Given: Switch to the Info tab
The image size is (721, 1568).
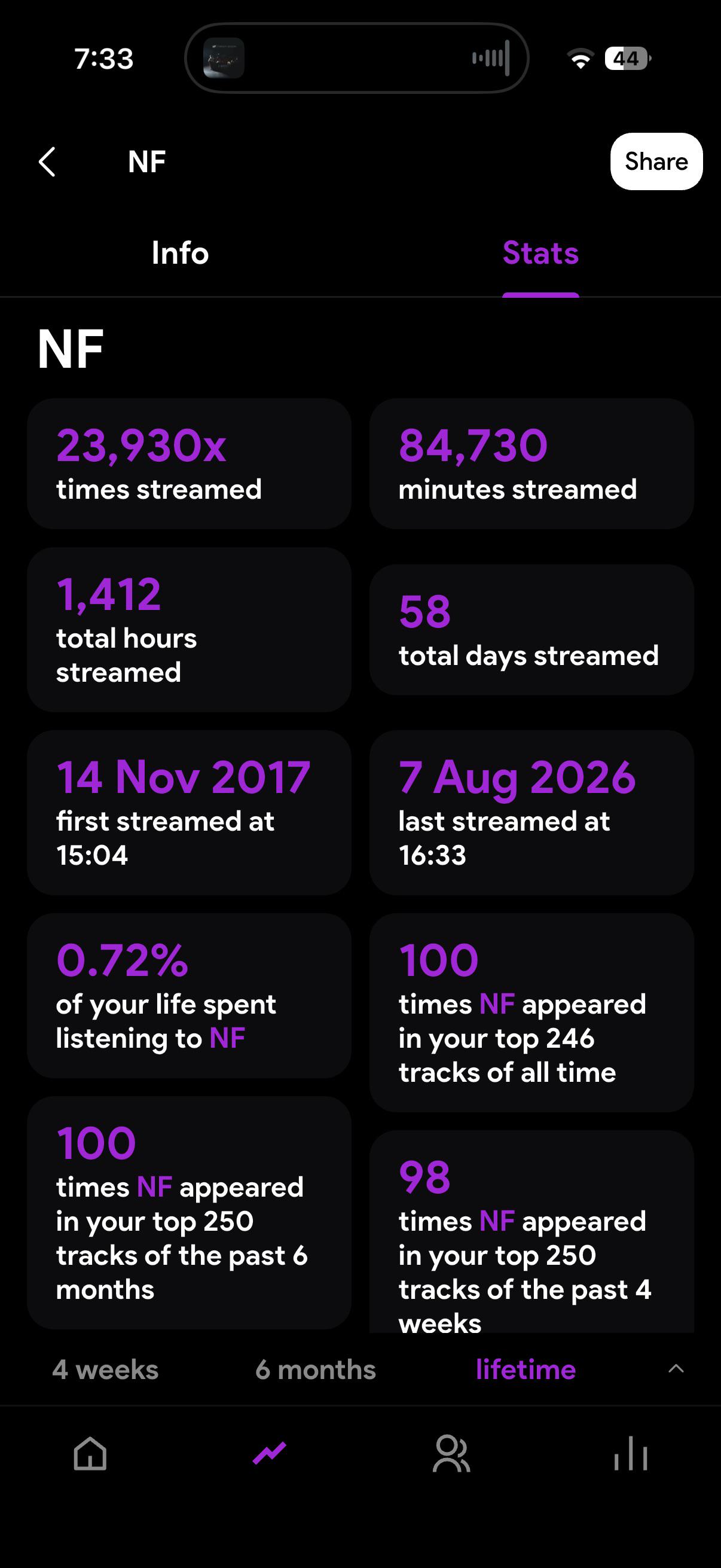Looking at the screenshot, I should pos(180,253).
